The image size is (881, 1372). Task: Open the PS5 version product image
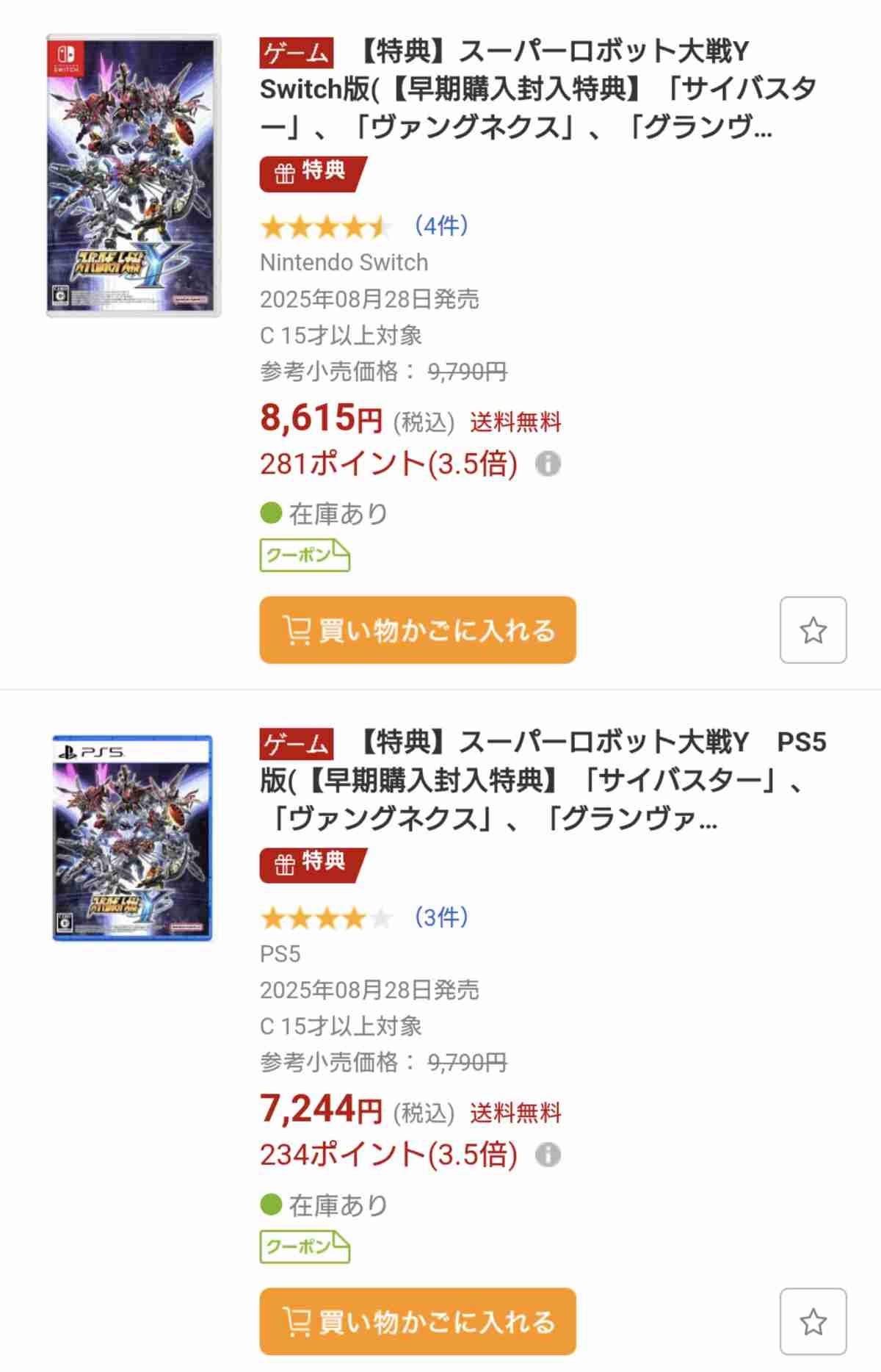click(132, 838)
